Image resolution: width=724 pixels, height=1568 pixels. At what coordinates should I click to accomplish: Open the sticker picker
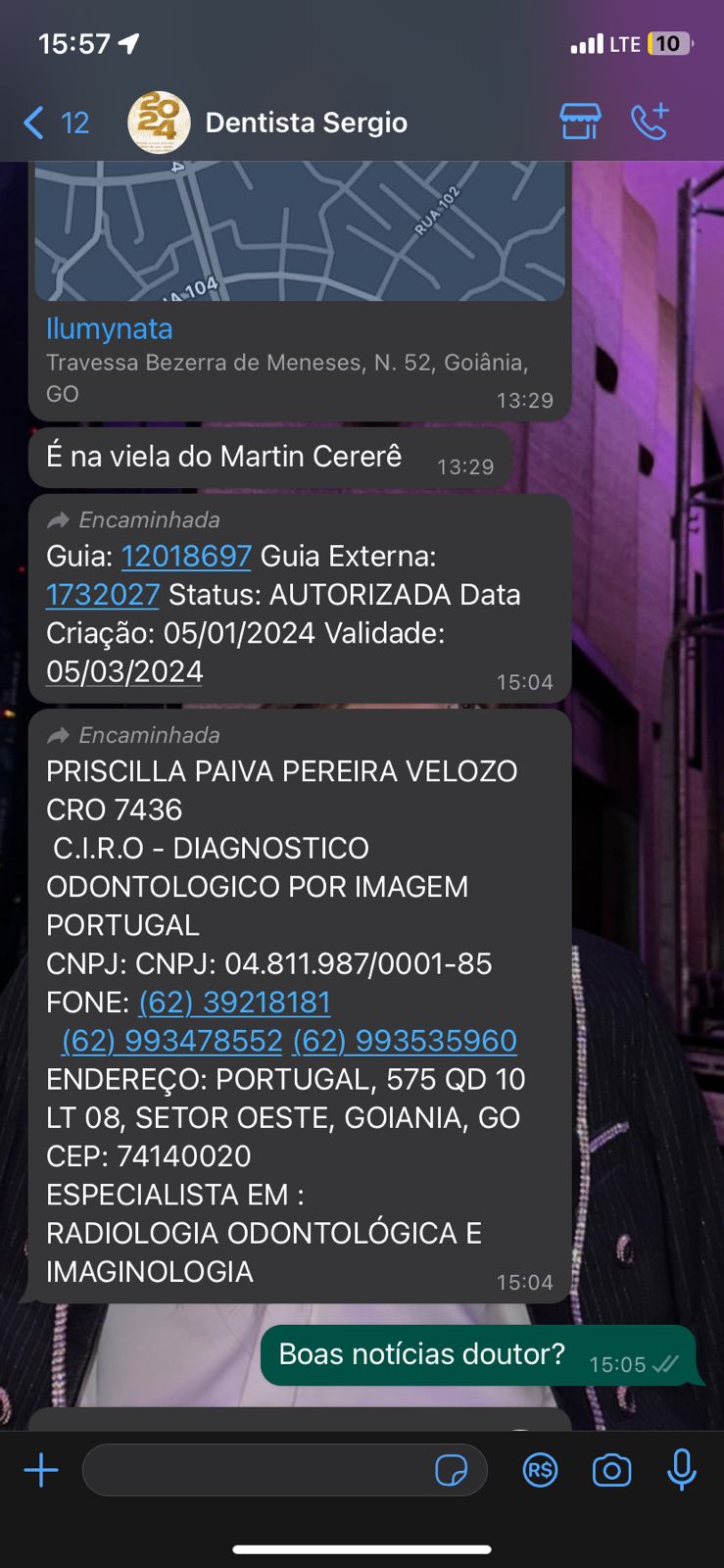(x=451, y=1470)
